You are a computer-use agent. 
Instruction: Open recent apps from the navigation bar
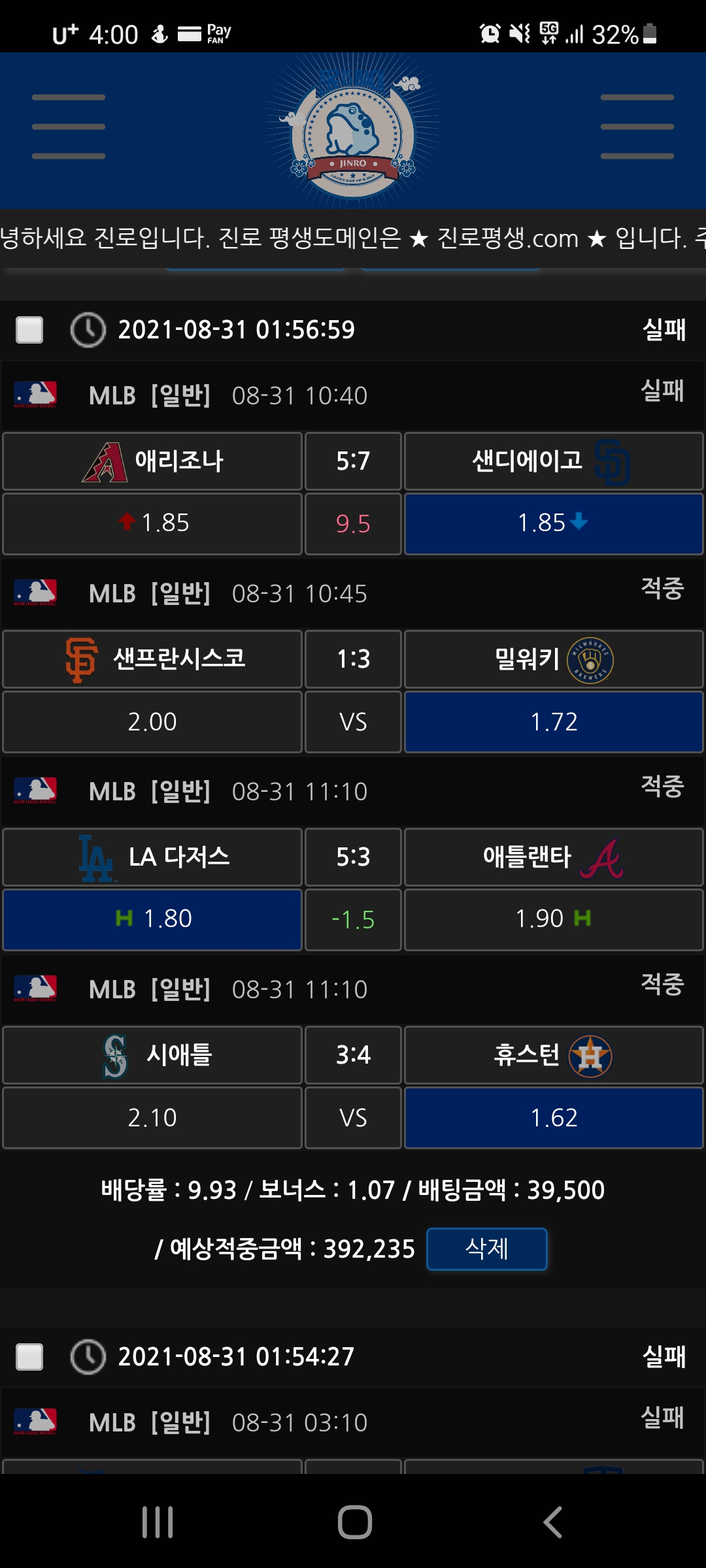tap(158, 1522)
